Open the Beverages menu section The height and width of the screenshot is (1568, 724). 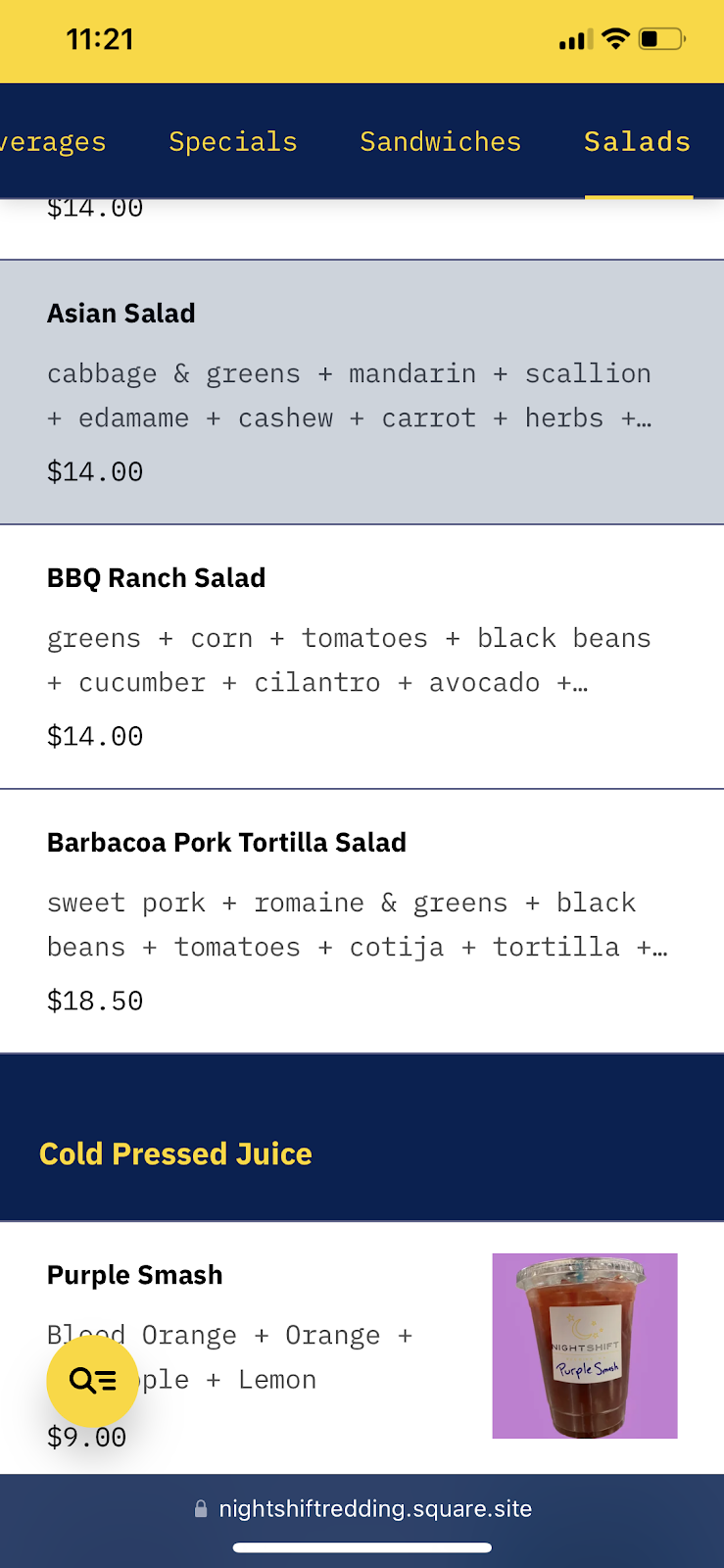click(x=52, y=141)
